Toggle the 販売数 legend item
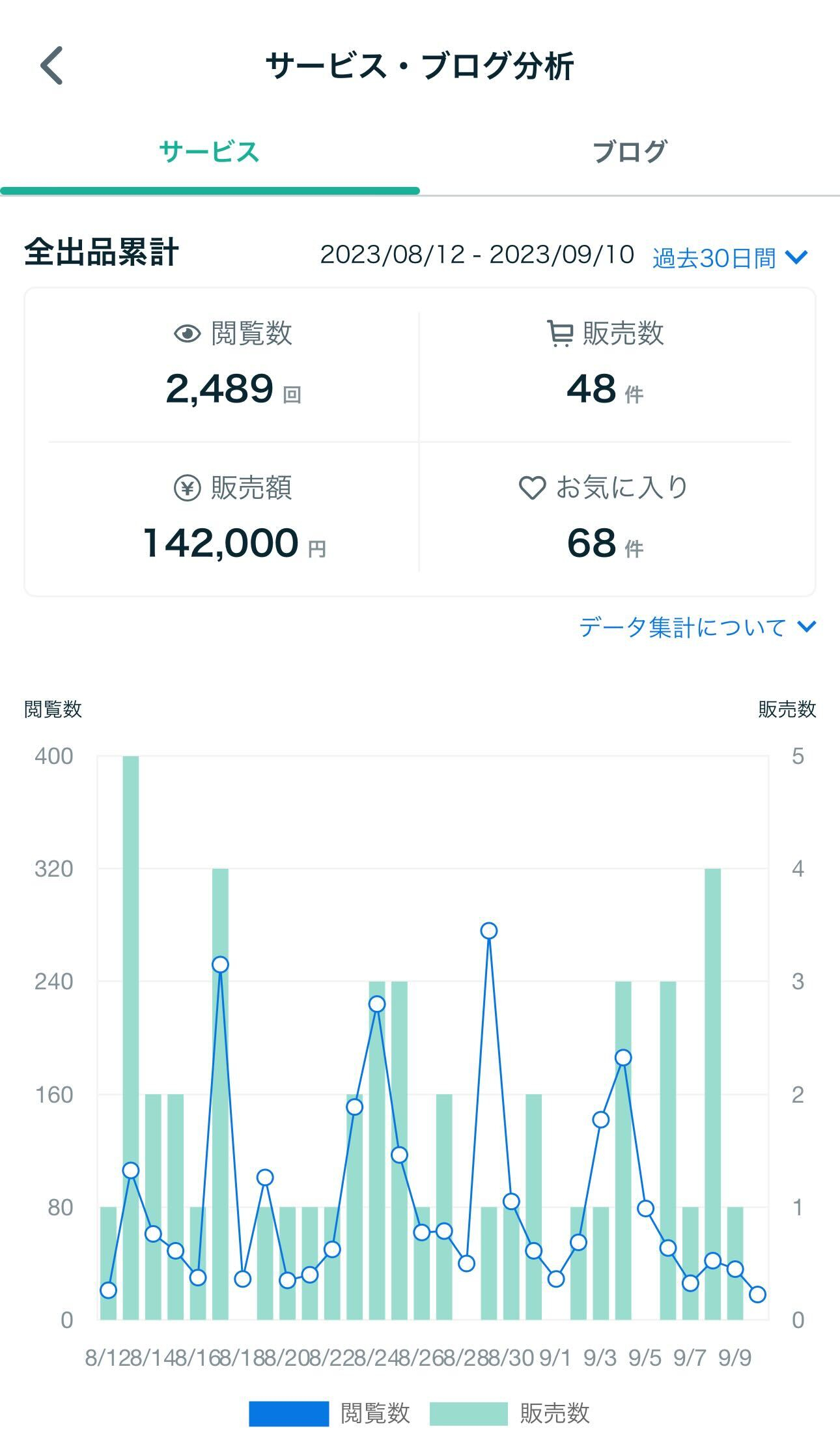 pyautogui.click(x=510, y=1413)
